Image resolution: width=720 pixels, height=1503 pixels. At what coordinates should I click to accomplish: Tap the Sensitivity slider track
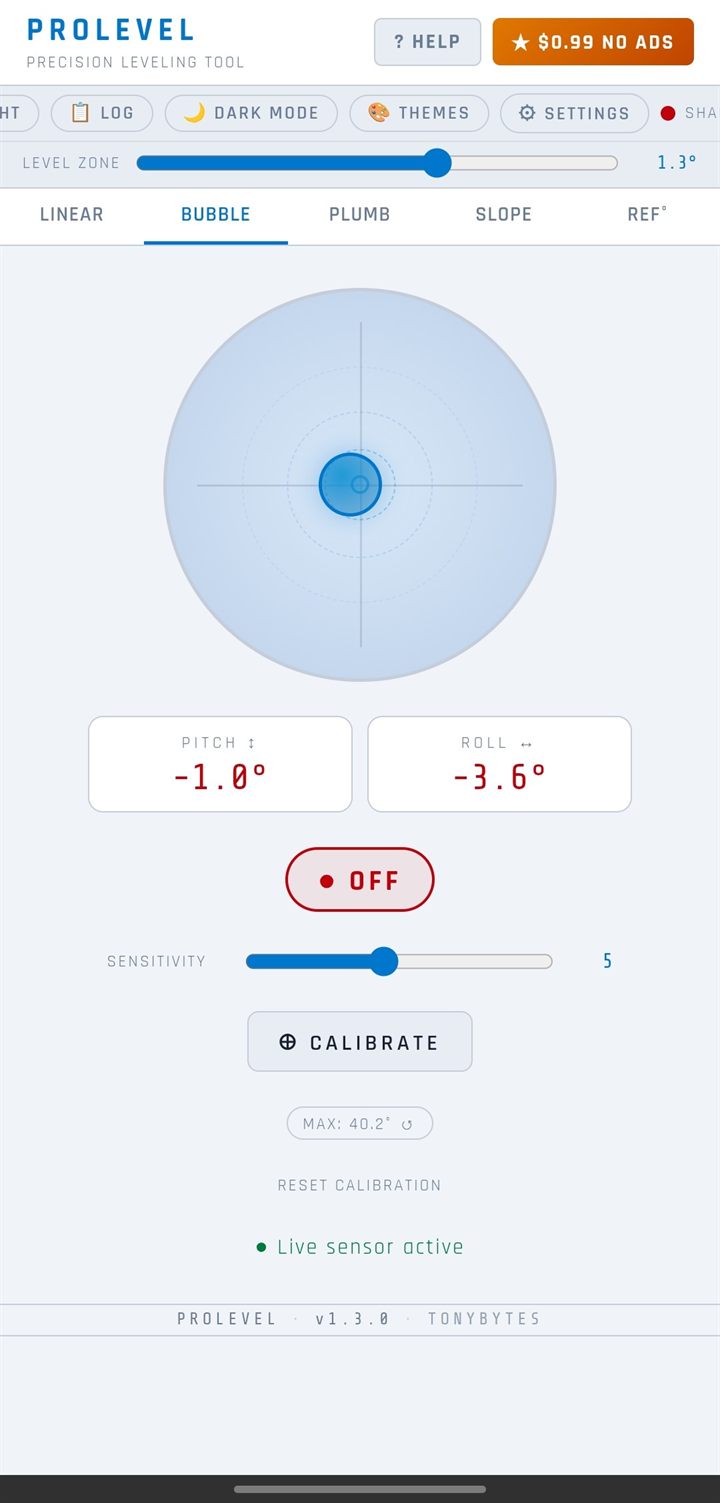pyautogui.click(x=399, y=961)
